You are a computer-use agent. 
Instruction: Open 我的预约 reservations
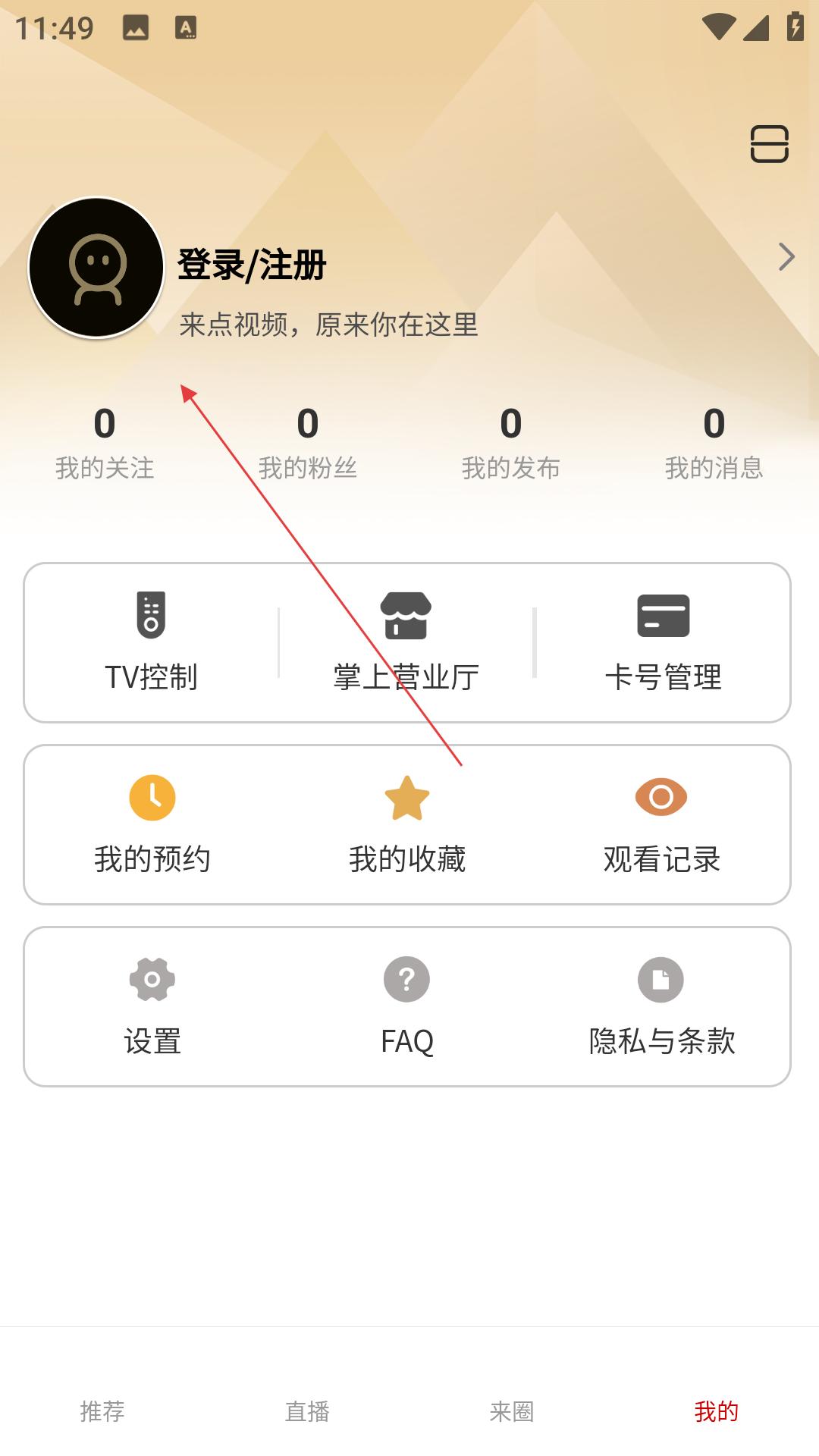[x=152, y=824]
